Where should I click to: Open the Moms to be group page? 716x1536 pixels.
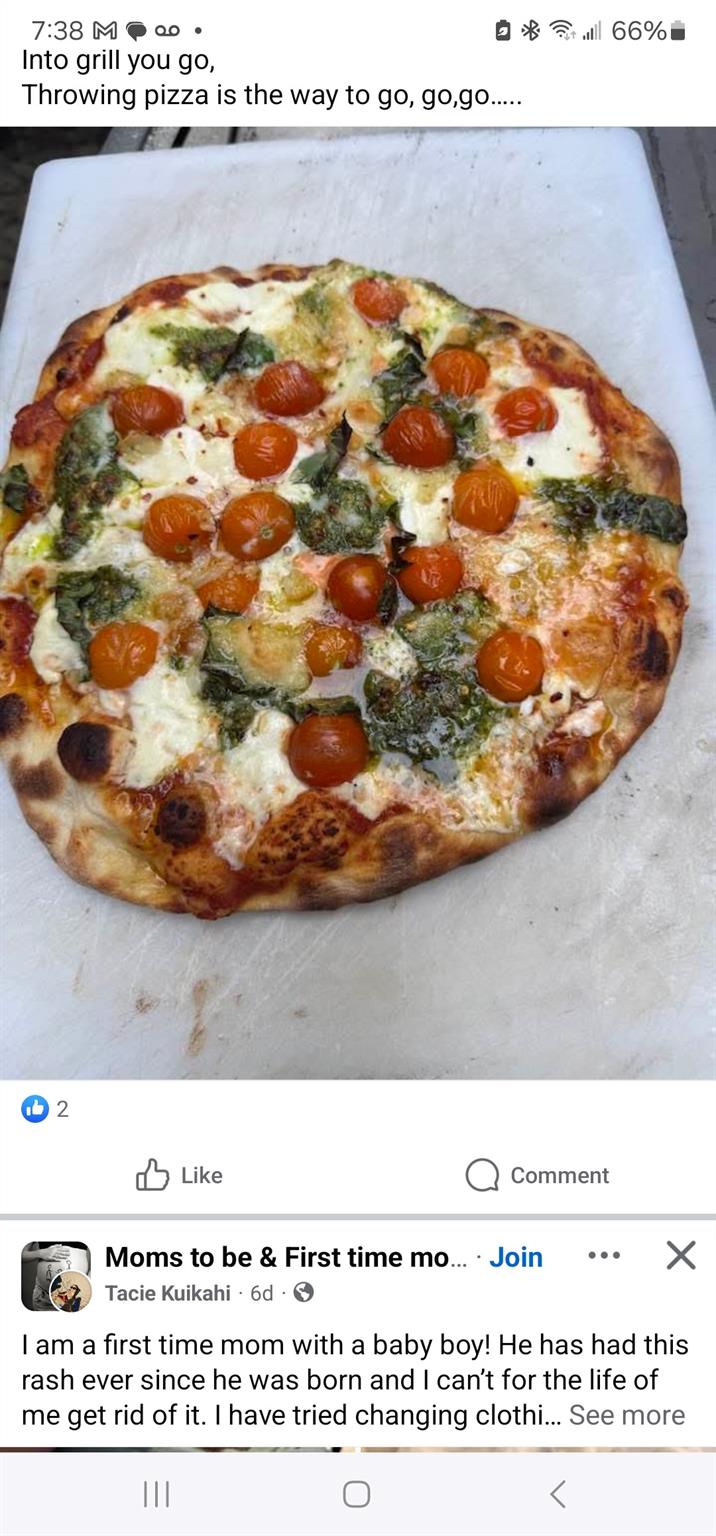pyautogui.click(x=277, y=1257)
